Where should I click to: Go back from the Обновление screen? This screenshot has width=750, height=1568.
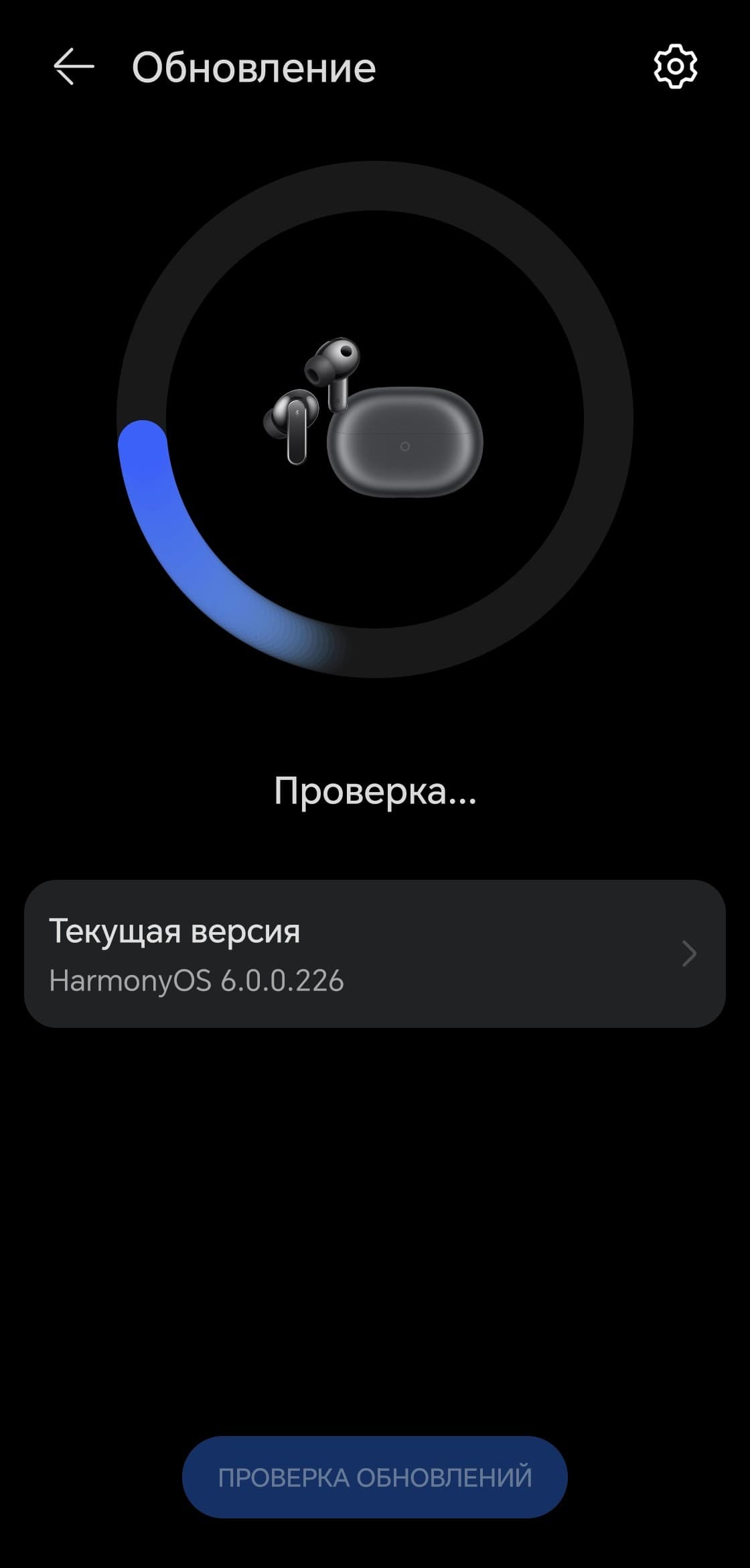(x=74, y=67)
